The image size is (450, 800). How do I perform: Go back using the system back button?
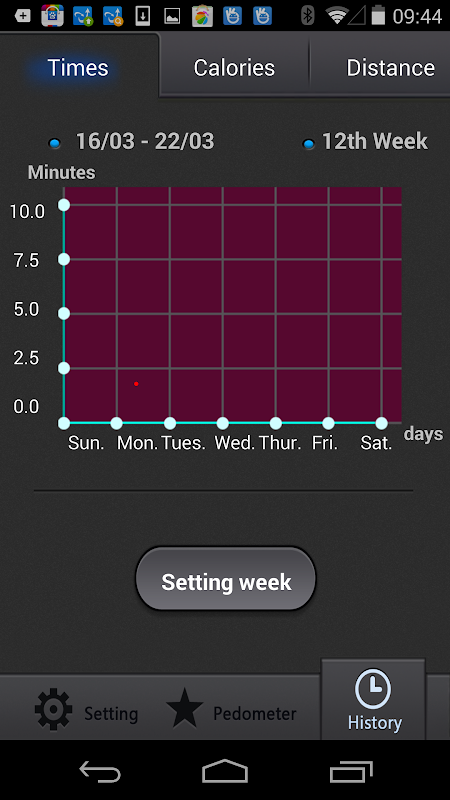pos(99,771)
